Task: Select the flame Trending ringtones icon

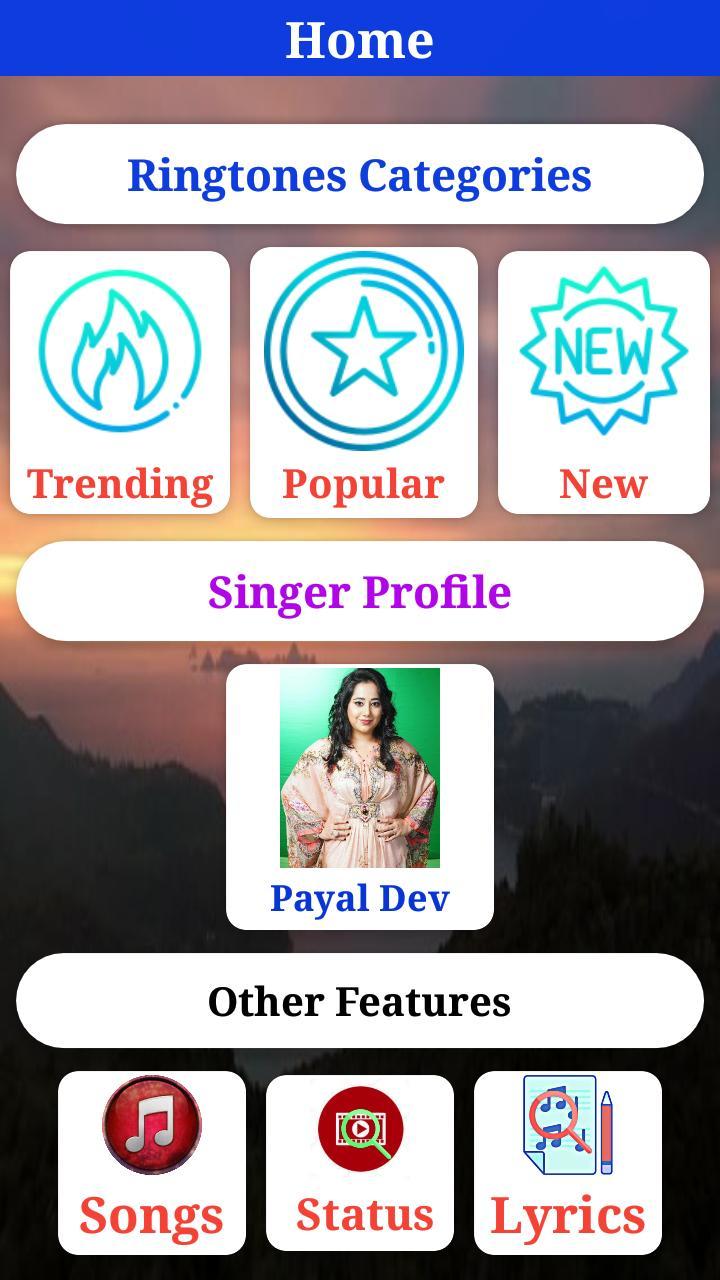Action: [x=119, y=349]
